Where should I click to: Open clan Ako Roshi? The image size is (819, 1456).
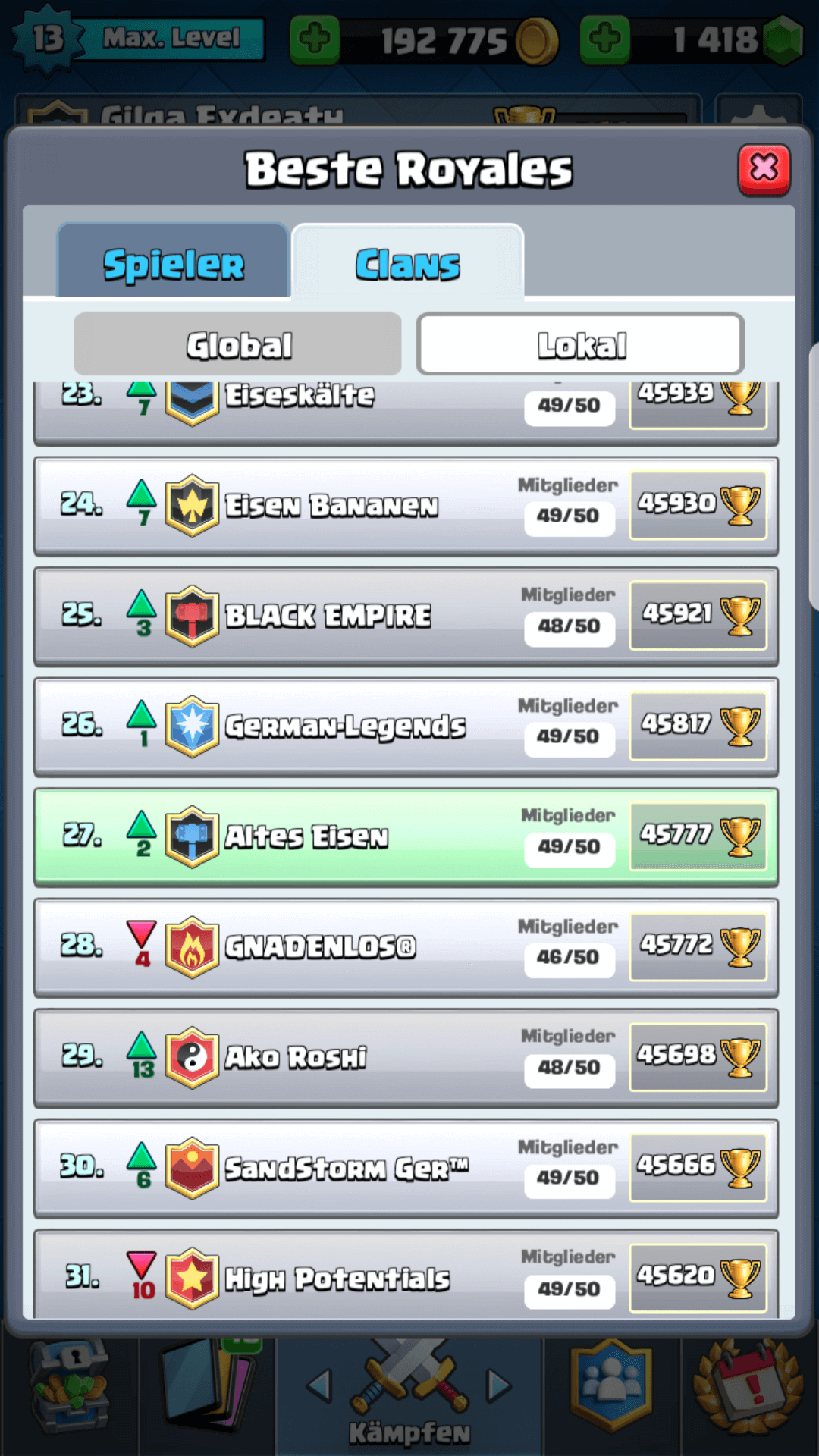(x=406, y=1057)
